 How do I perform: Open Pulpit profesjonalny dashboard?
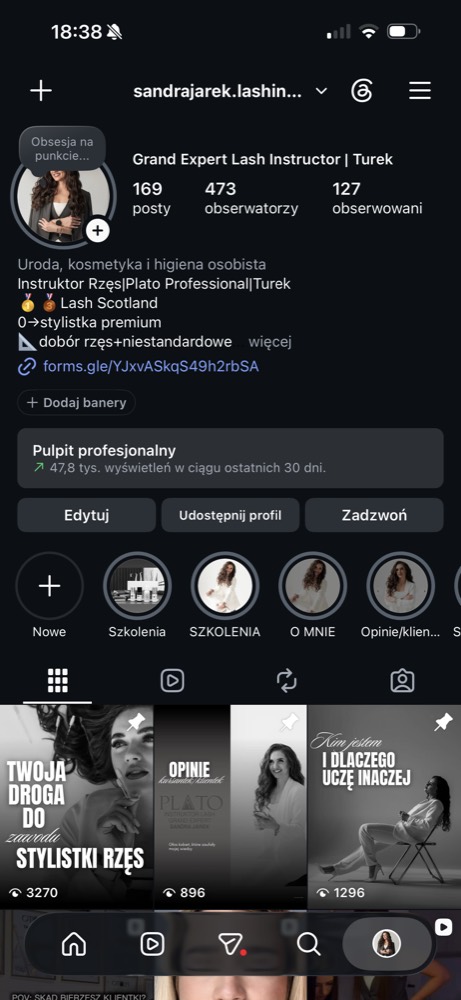click(230, 459)
